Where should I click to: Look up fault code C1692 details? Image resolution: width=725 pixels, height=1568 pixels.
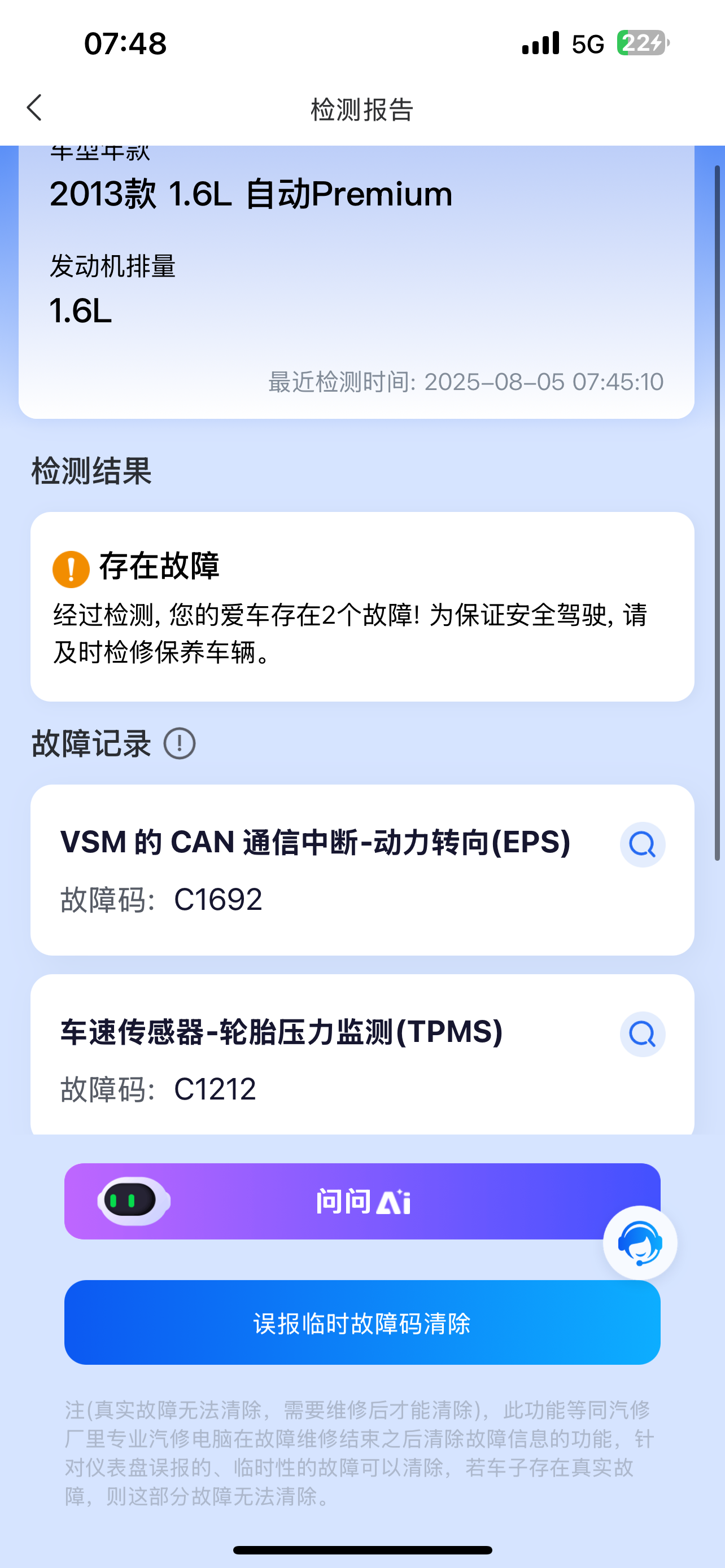tap(642, 844)
